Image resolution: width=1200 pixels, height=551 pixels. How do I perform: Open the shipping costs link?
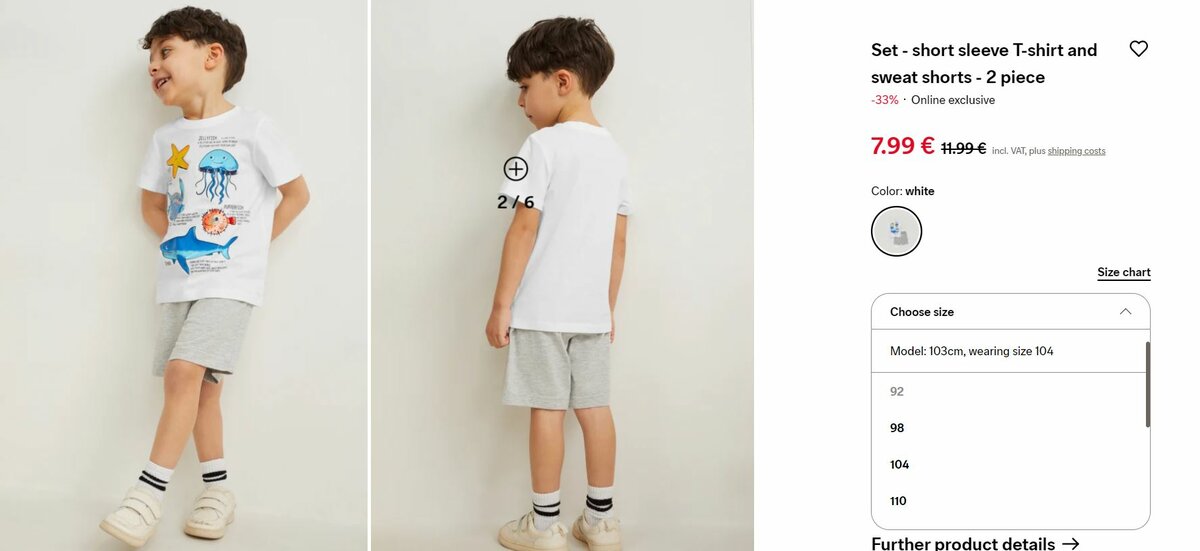pos(1076,151)
